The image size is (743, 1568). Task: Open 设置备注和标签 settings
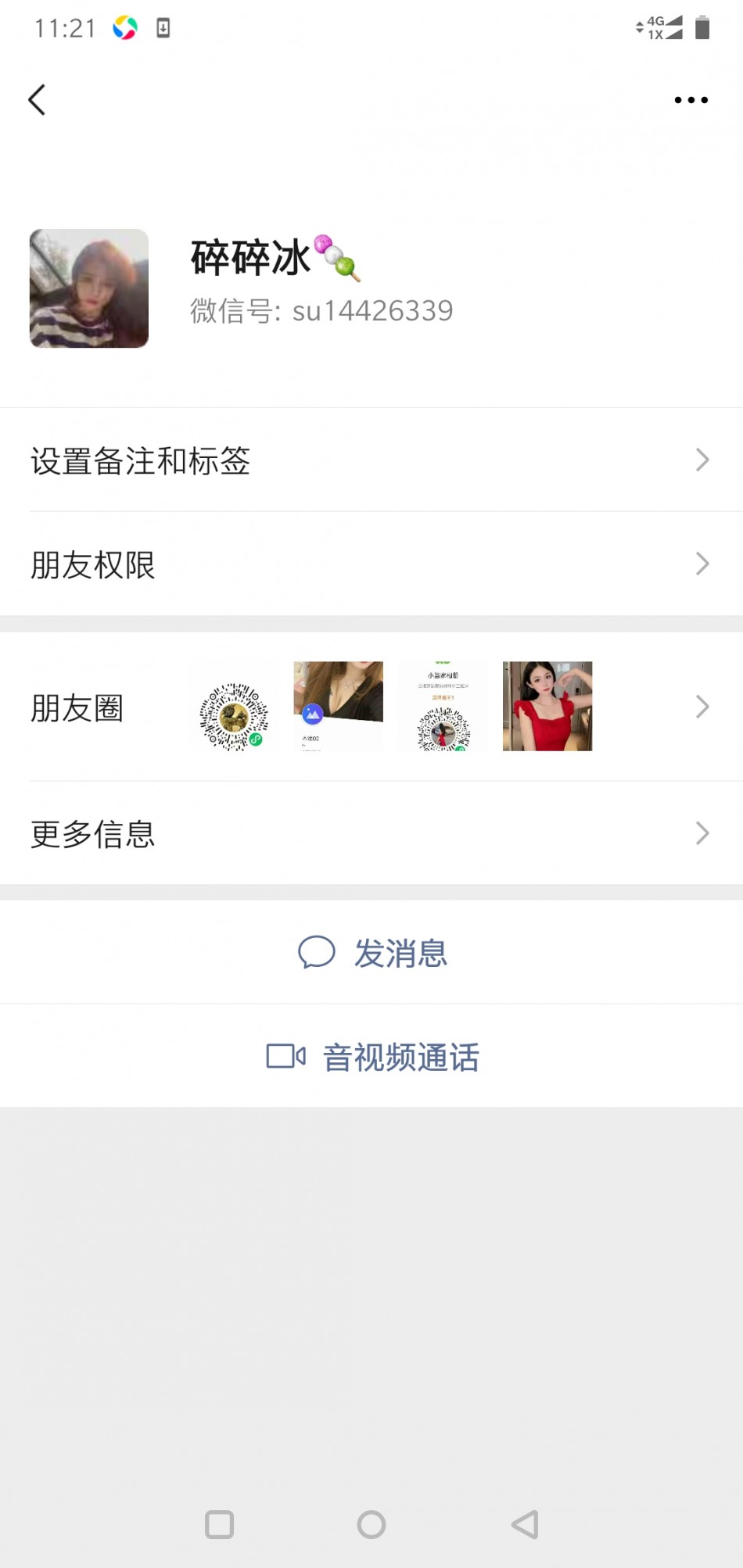(x=371, y=460)
